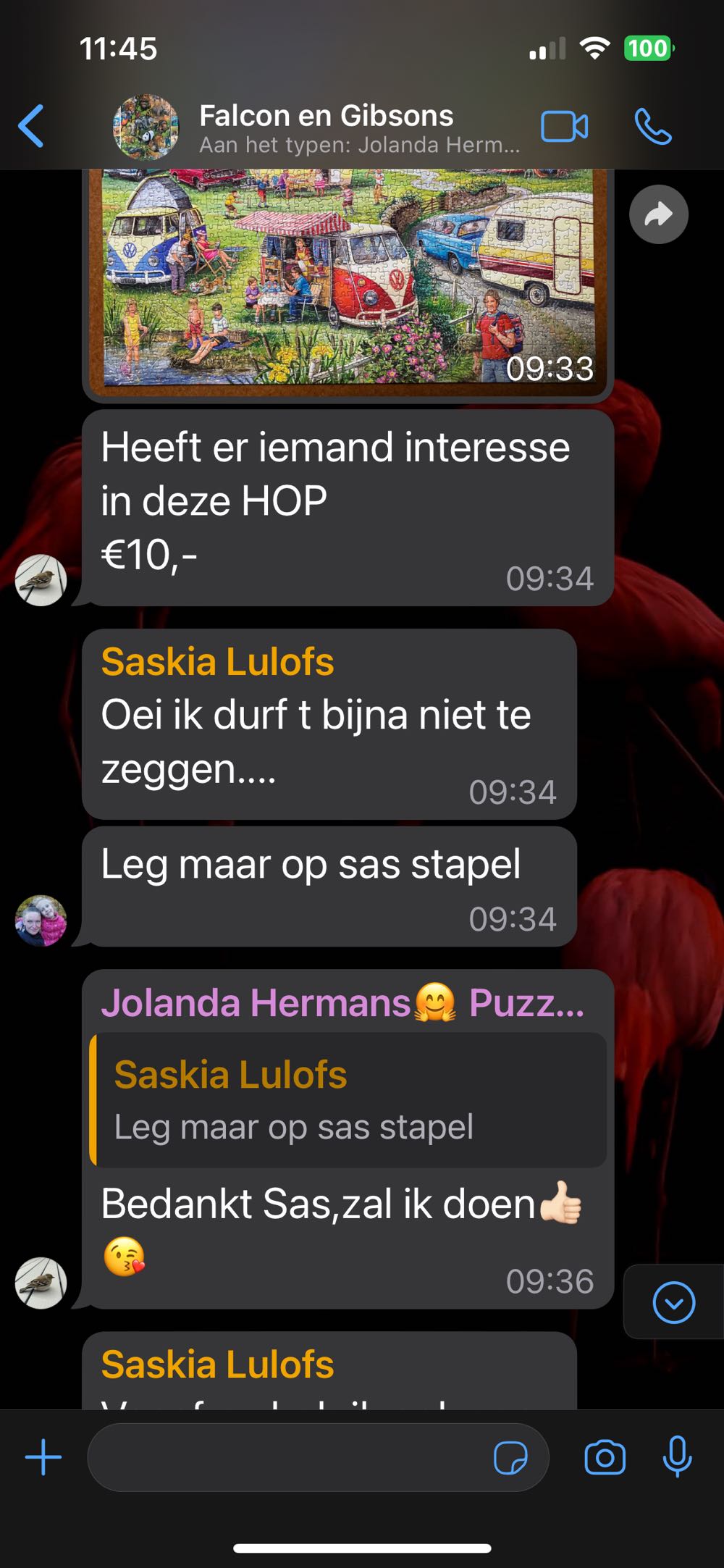Open the attachment plus menu
Screen dimensions: 724x1568
pyautogui.click(x=43, y=1457)
